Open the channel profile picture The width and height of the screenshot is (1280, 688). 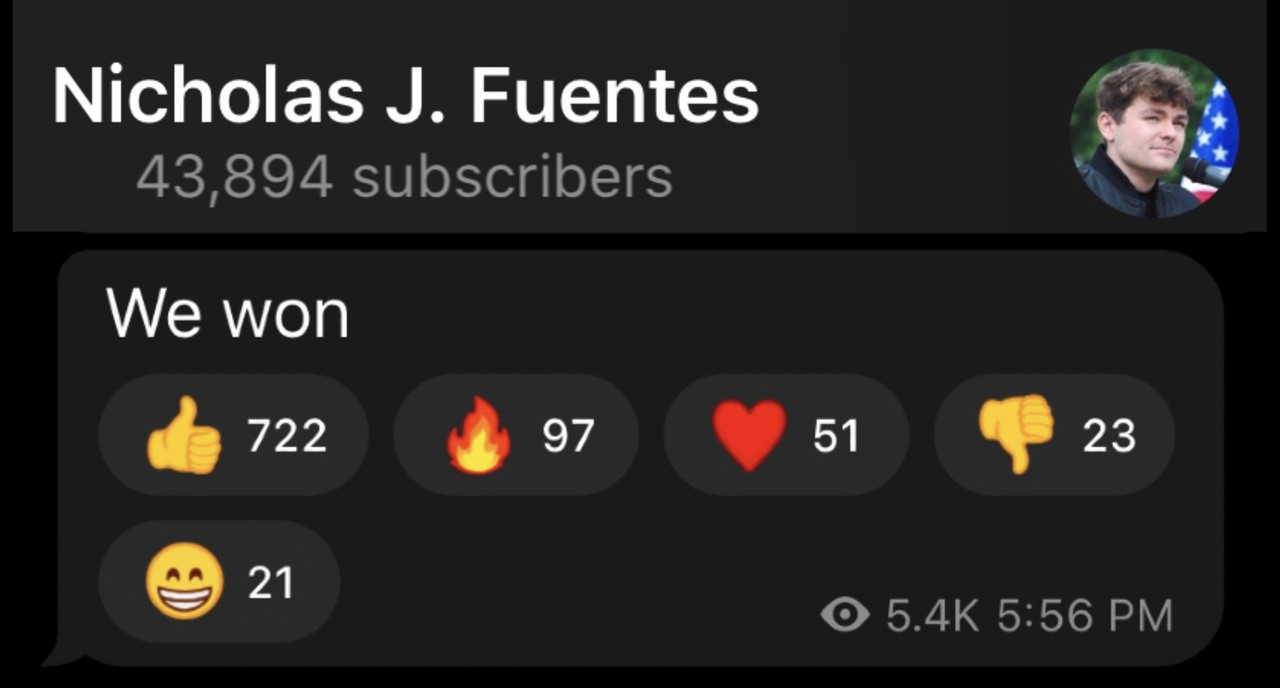coord(1154,134)
